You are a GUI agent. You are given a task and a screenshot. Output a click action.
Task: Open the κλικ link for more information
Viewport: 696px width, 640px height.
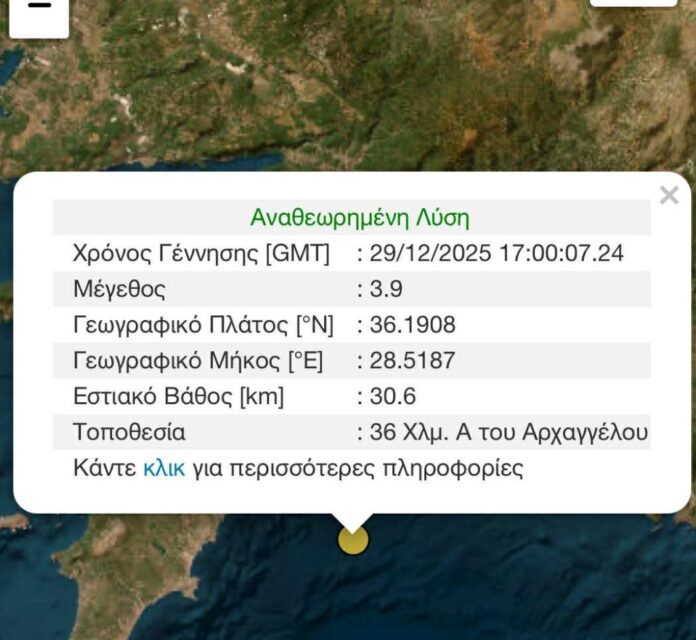coord(164,468)
